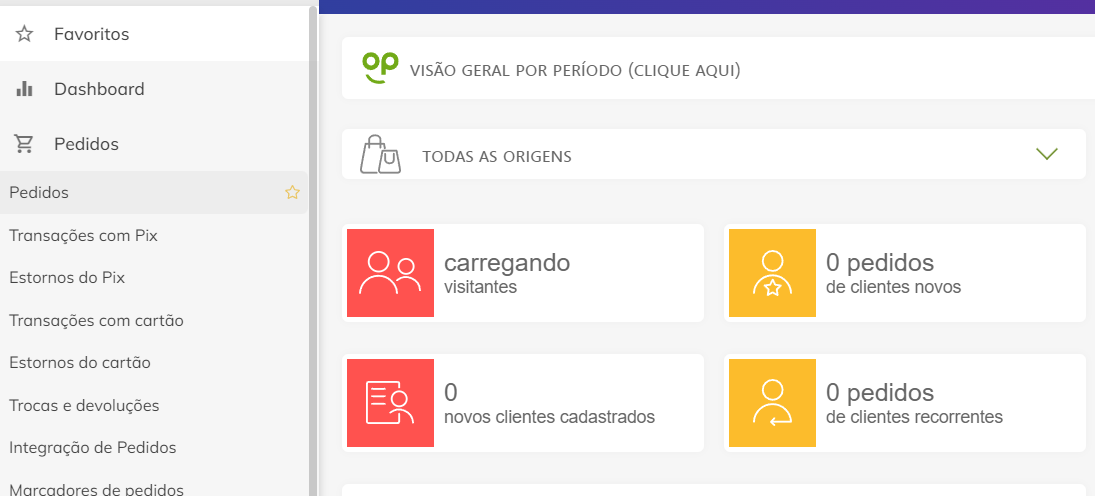Image resolution: width=1095 pixels, height=496 pixels.
Task: Collapse the Pedidos cart section
Action: coord(86,144)
